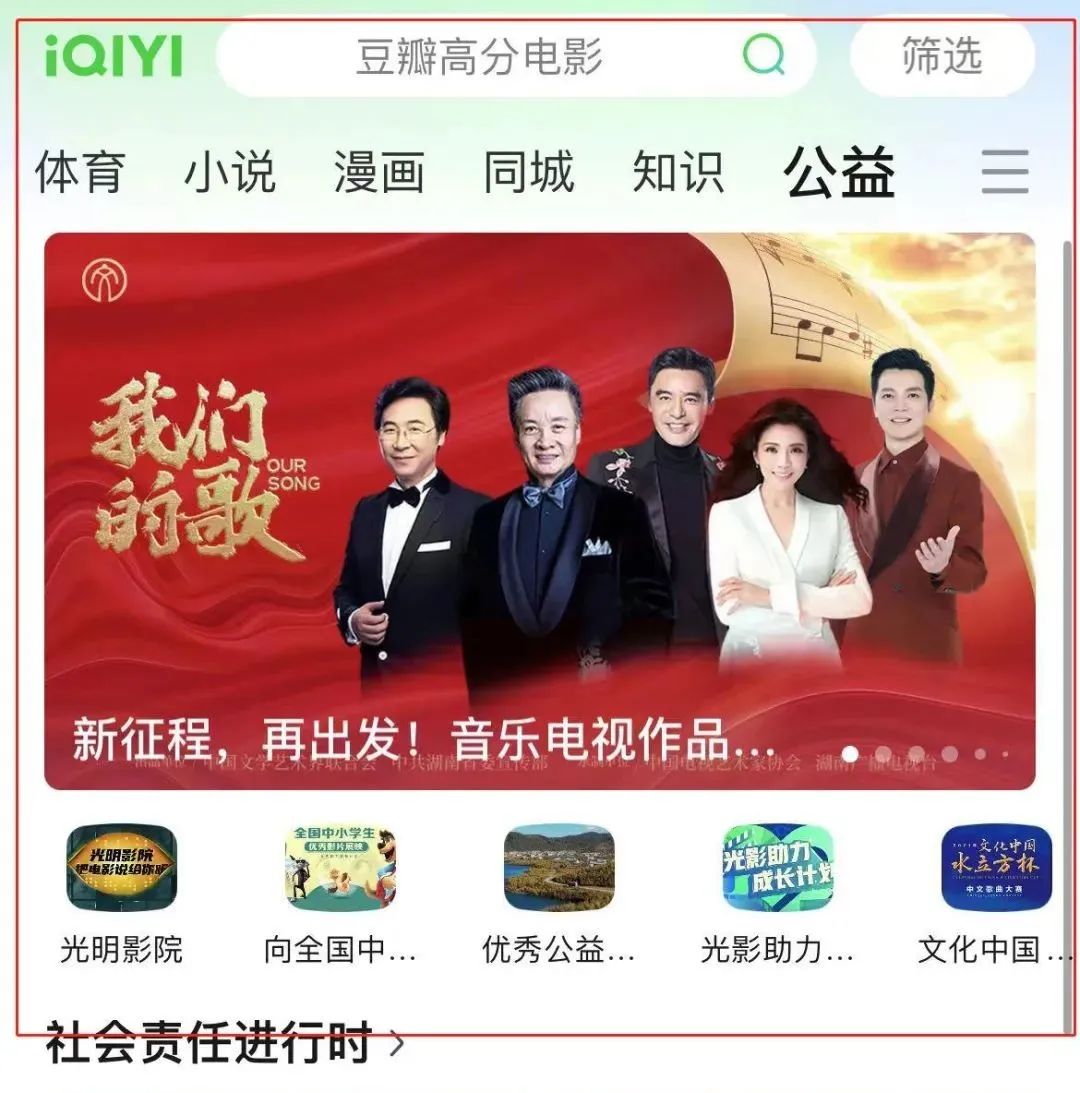Open the 筛选 filter button

tap(941, 56)
